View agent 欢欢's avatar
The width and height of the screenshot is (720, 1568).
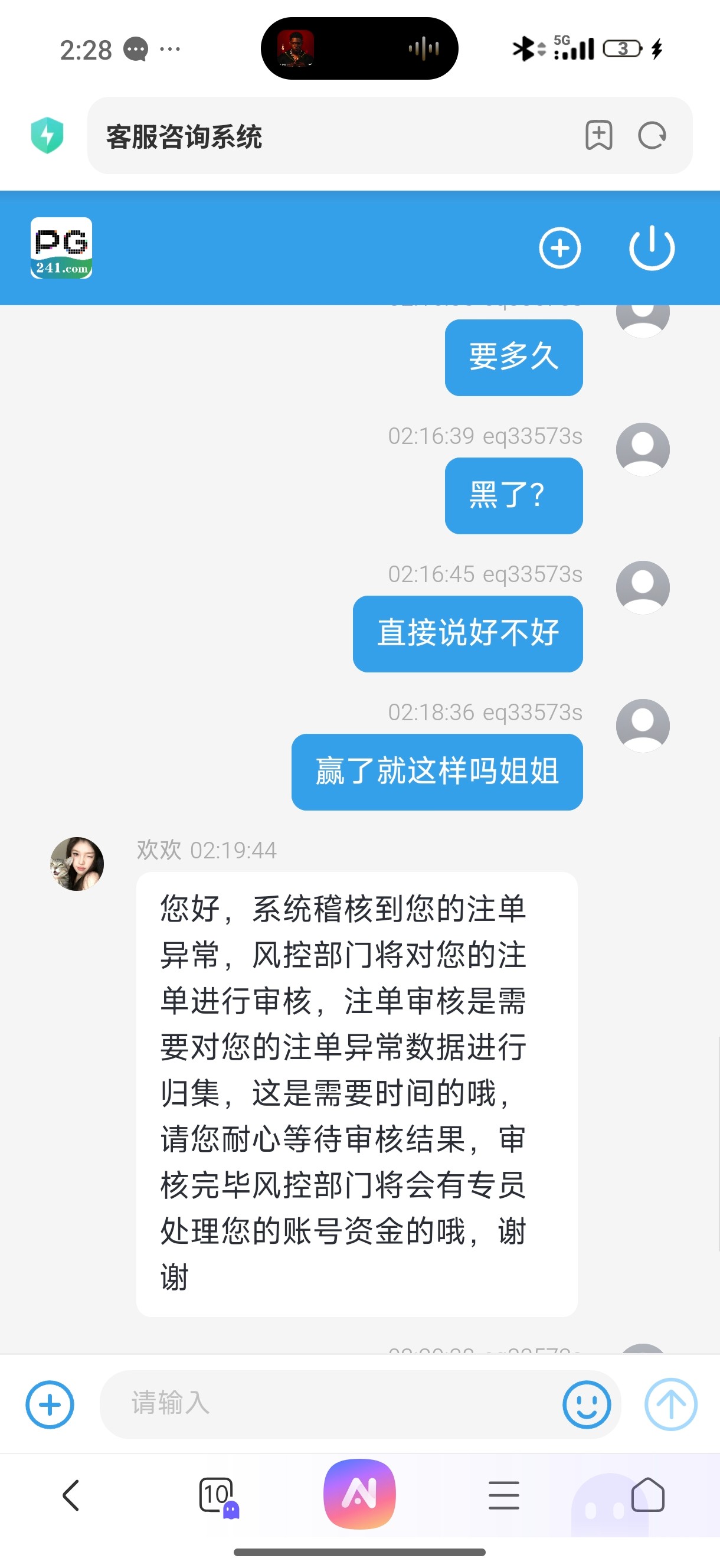pyautogui.click(x=77, y=864)
